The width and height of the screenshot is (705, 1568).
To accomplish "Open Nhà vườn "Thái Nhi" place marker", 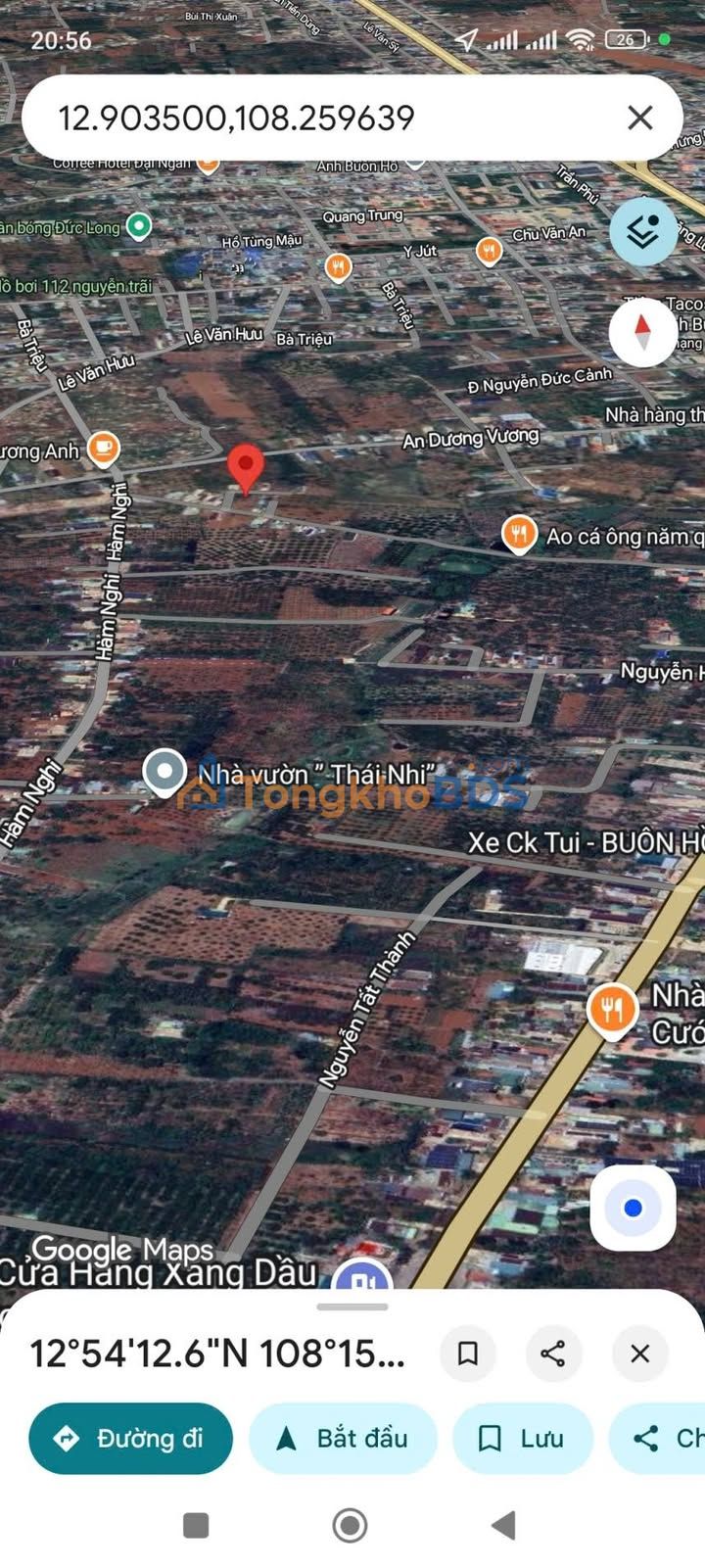I will pos(164,772).
